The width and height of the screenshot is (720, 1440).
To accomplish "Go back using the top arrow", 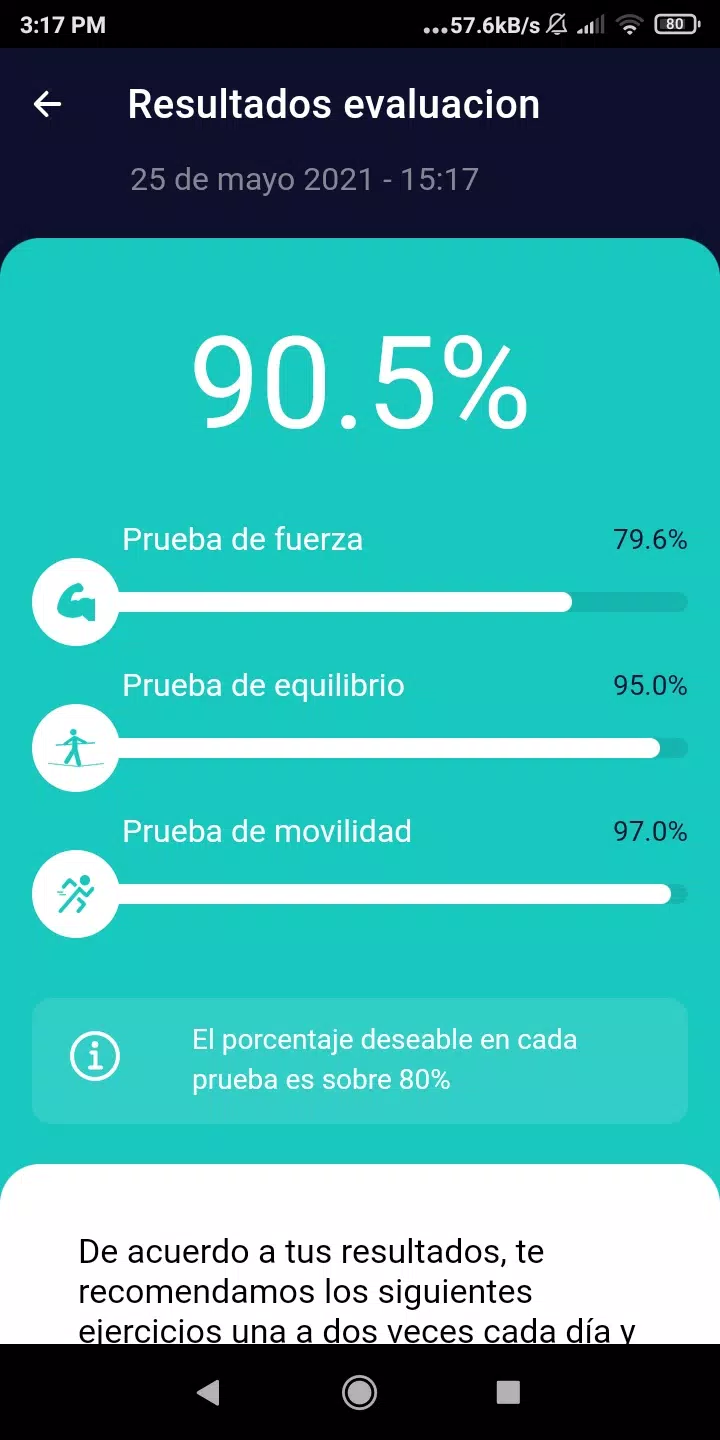I will click(48, 104).
